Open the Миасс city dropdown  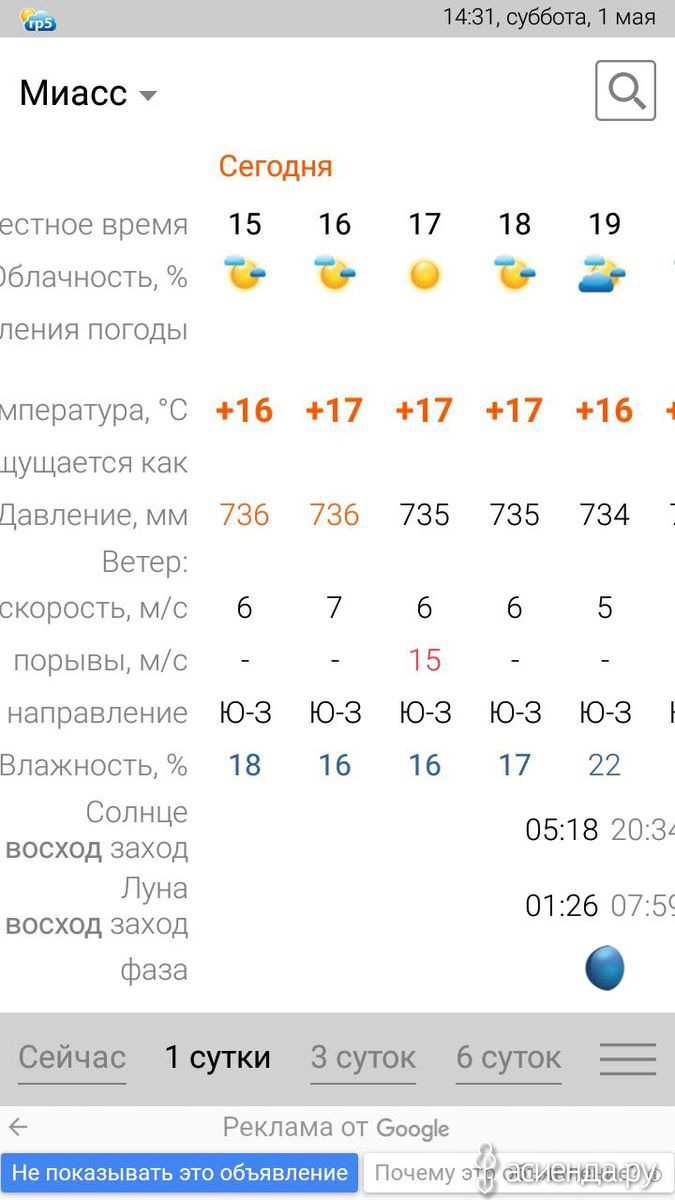pyautogui.click(x=88, y=94)
